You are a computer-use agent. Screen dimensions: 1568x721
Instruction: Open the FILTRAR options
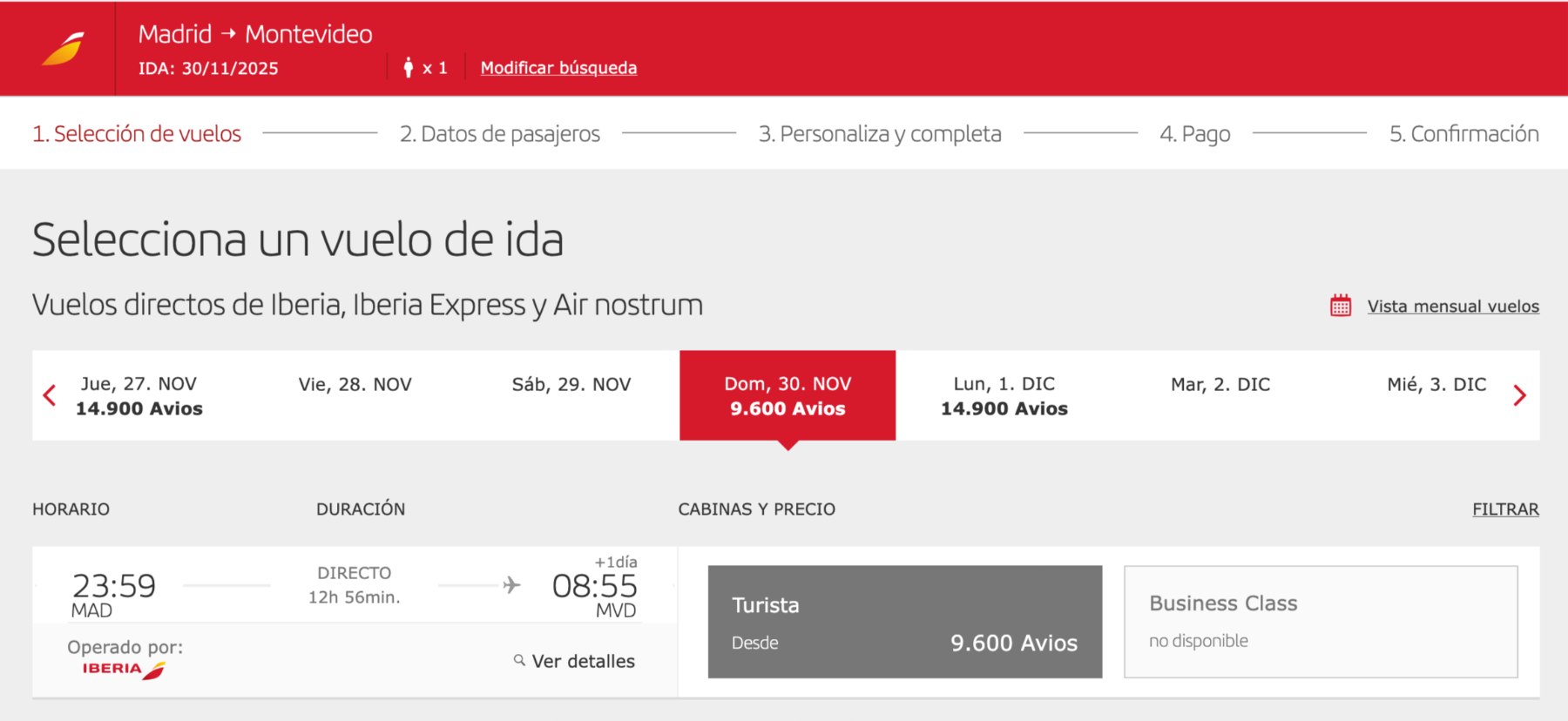tap(1504, 509)
